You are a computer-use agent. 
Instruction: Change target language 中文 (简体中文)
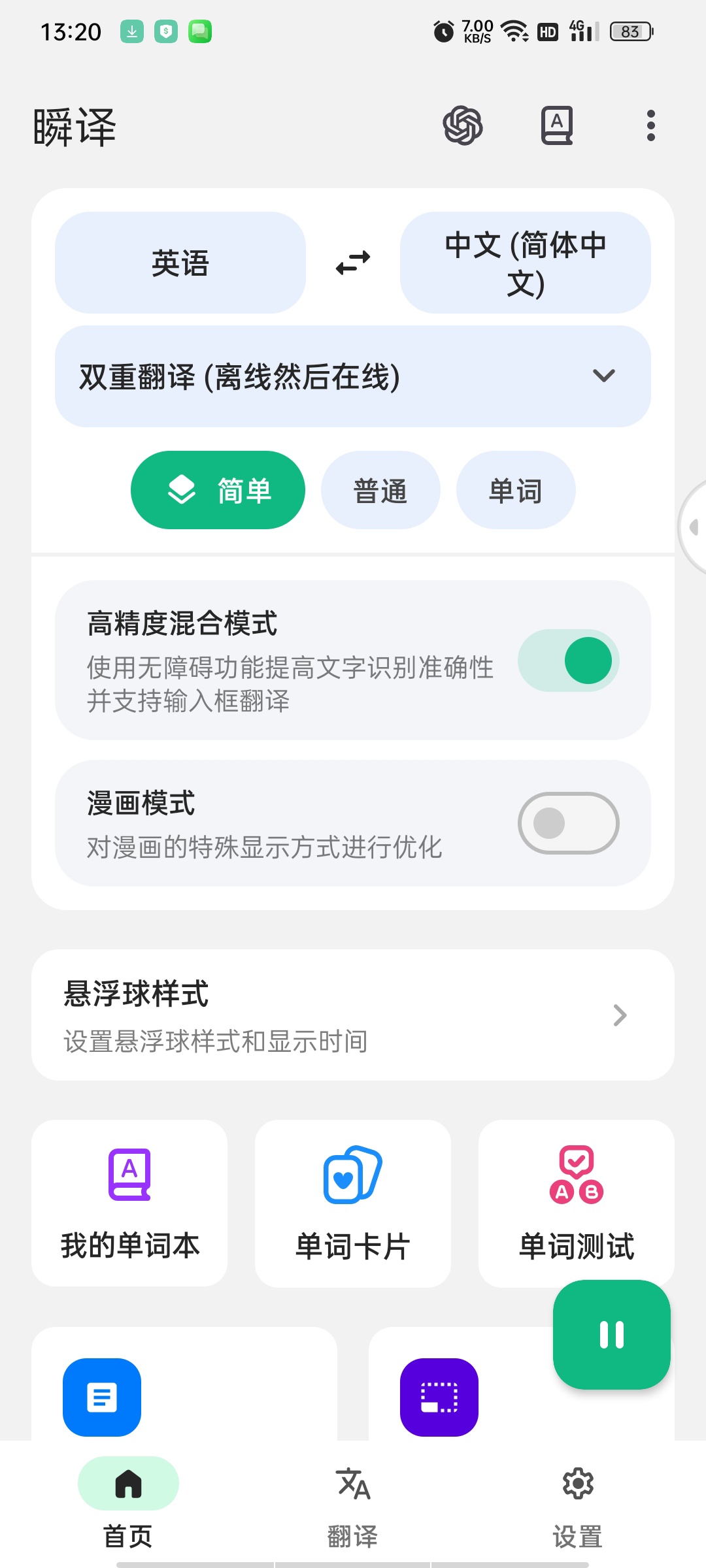[x=526, y=263]
